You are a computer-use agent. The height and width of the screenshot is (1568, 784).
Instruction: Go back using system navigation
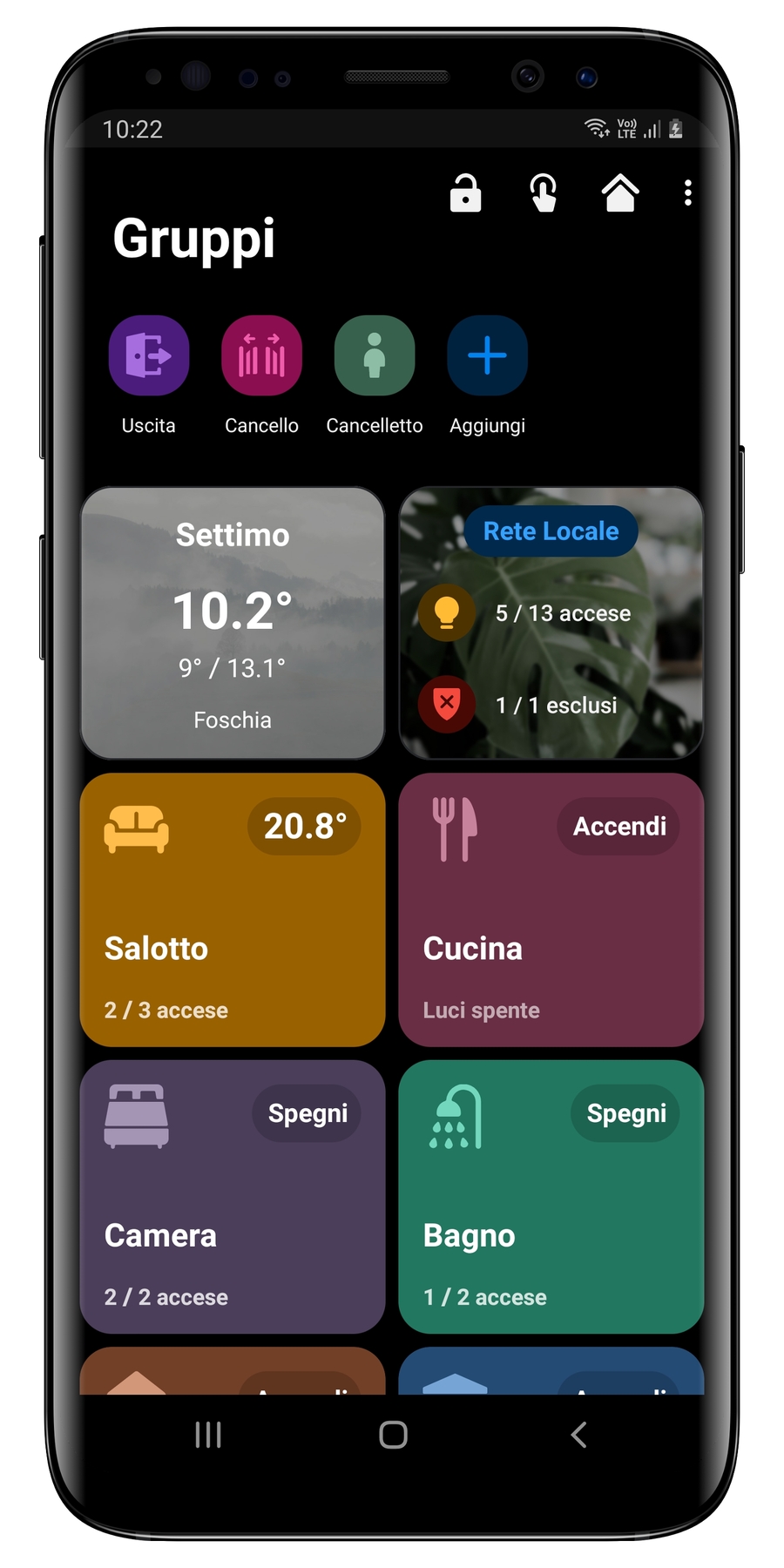578,1435
